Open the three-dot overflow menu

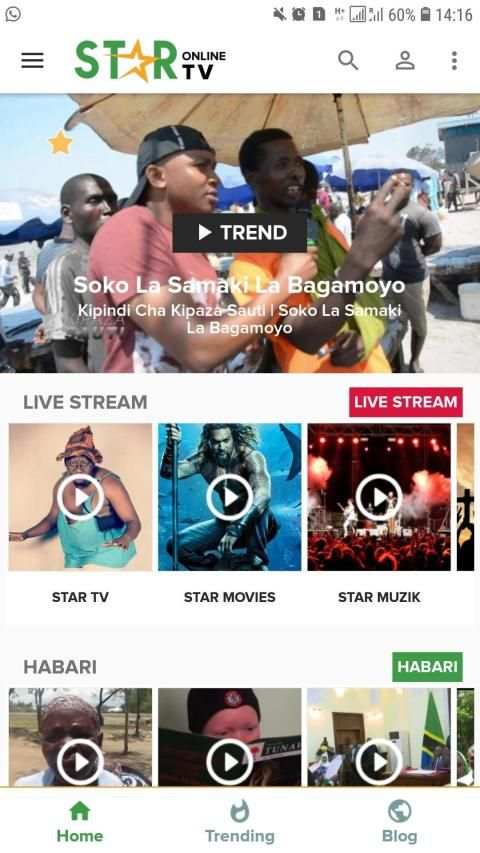454,60
